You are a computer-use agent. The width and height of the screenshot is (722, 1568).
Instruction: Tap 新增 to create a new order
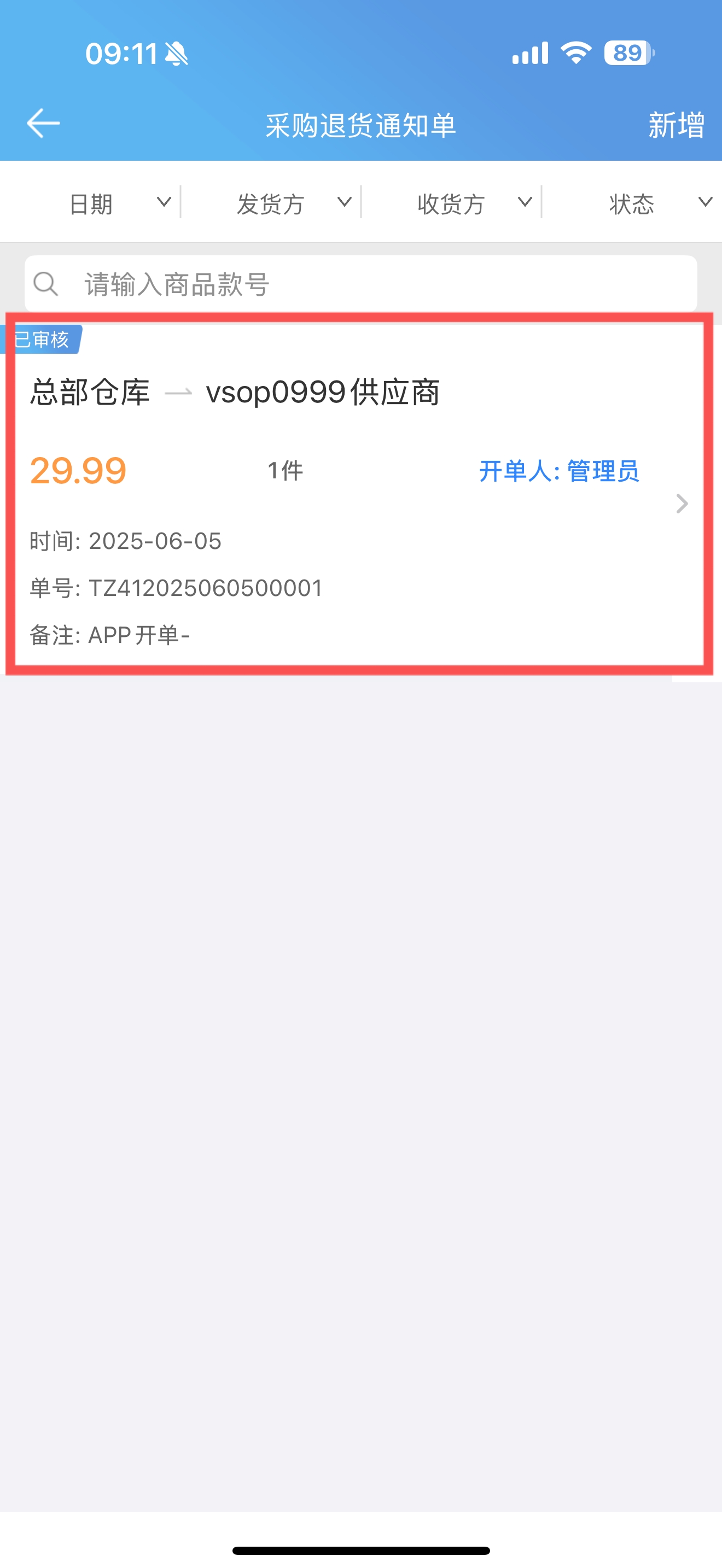click(x=676, y=125)
